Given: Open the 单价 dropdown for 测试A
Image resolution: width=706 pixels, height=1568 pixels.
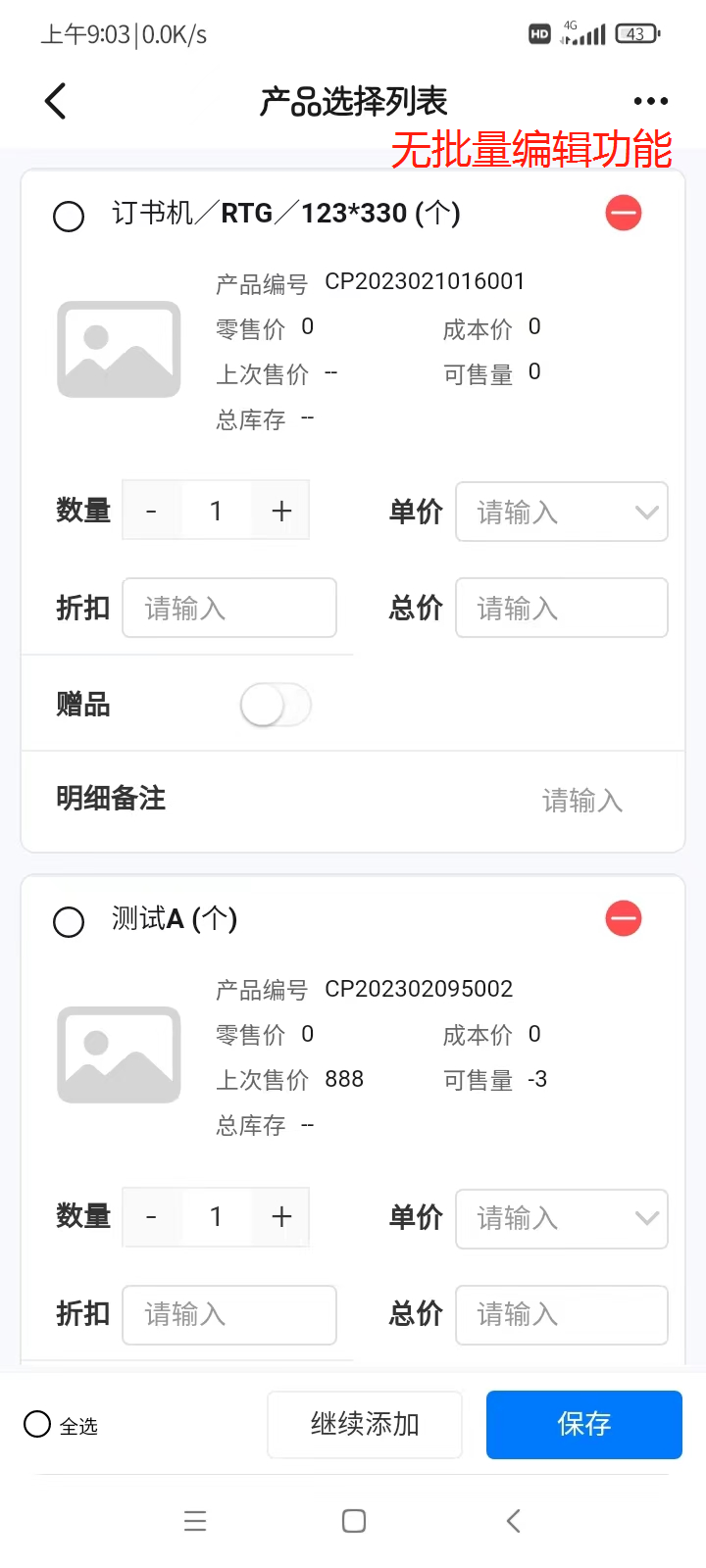Looking at the screenshot, I should (x=562, y=1218).
